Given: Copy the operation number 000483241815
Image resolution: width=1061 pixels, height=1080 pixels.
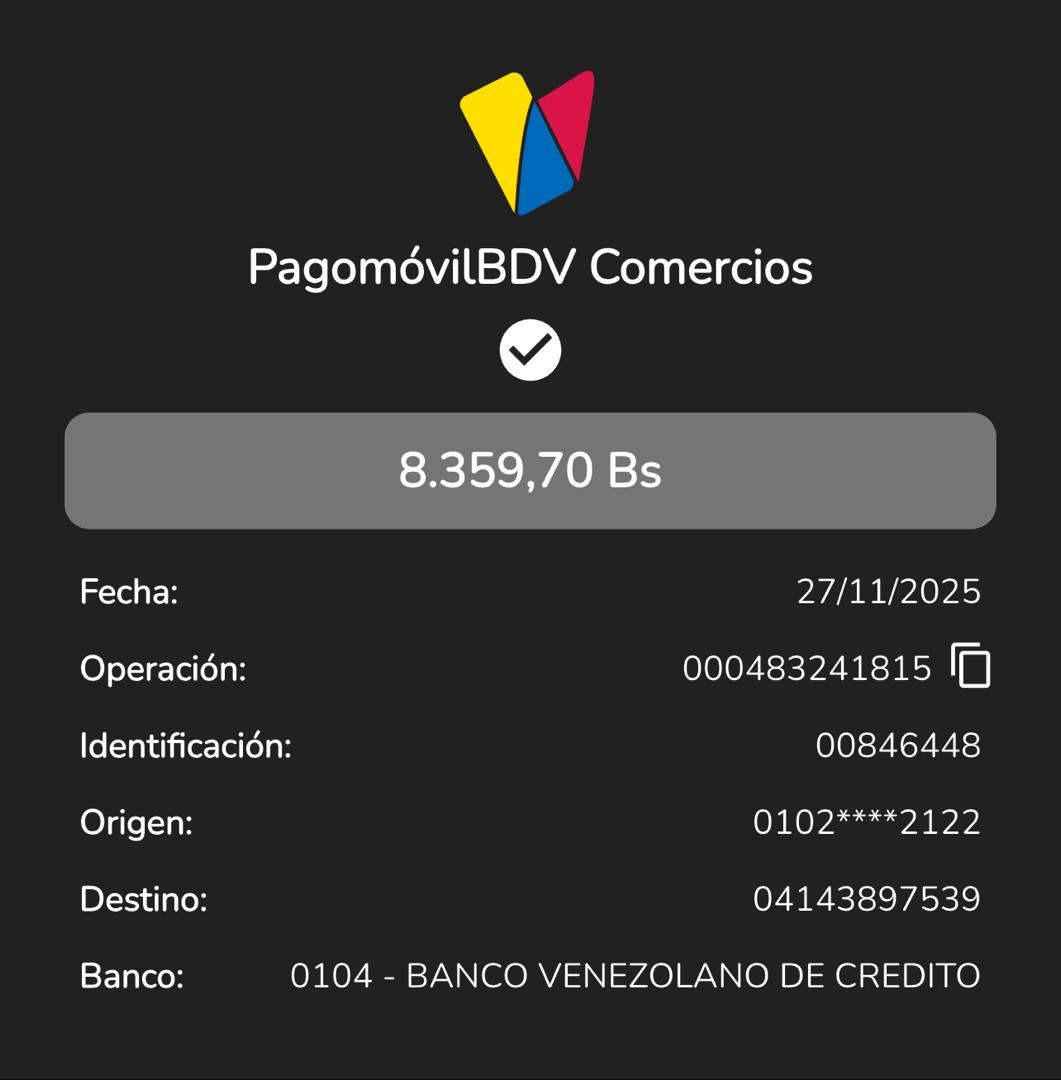Looking at the screenshot, I should click(970, 667).
